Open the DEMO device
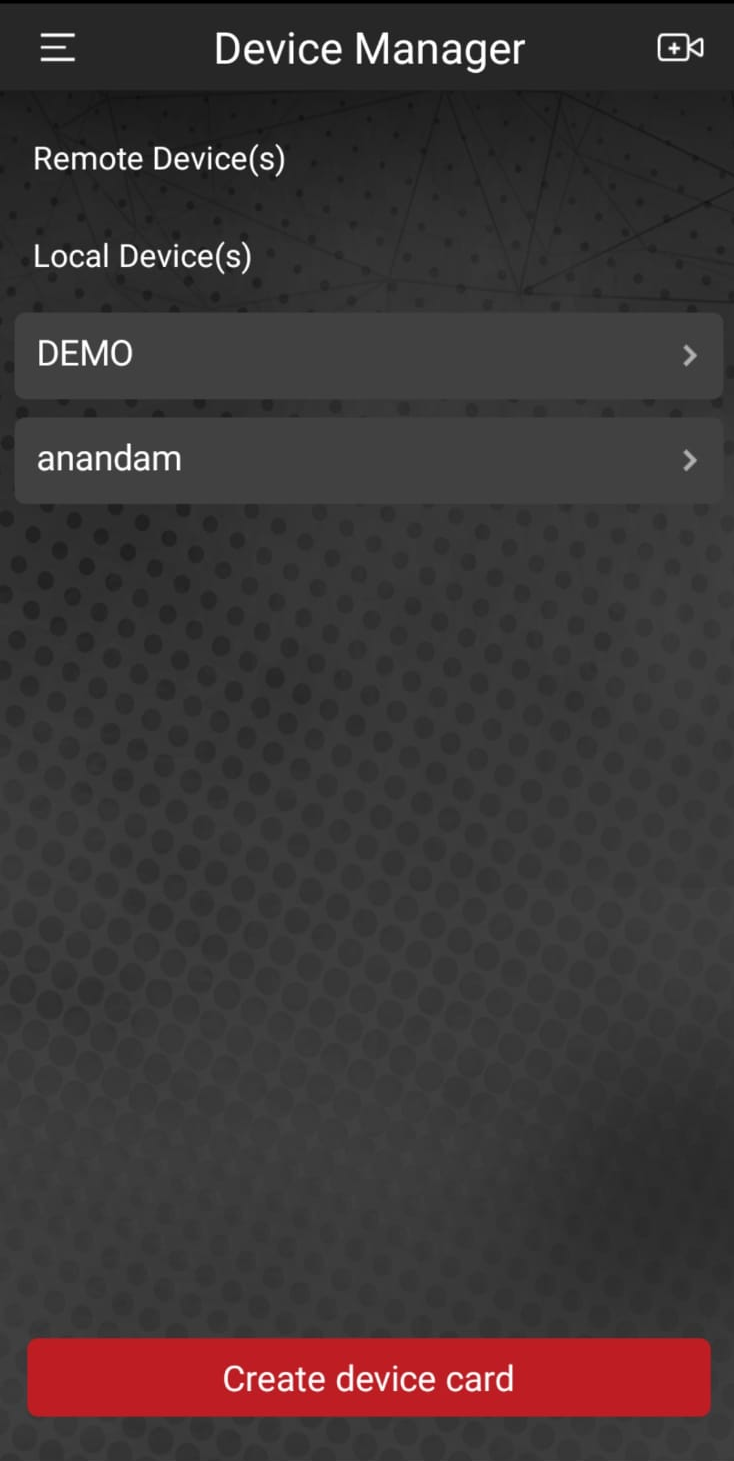 click(368, 355)
